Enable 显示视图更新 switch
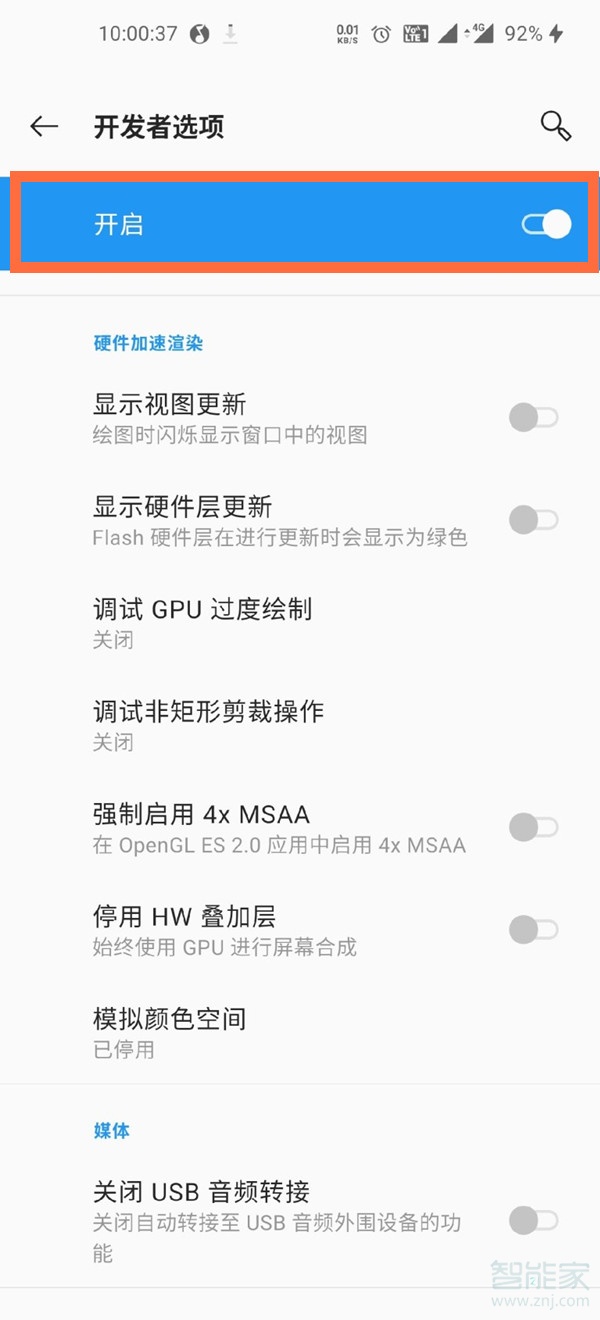Image resolution: width=600 pixels, height=1320 pixels. click(533, 418)
